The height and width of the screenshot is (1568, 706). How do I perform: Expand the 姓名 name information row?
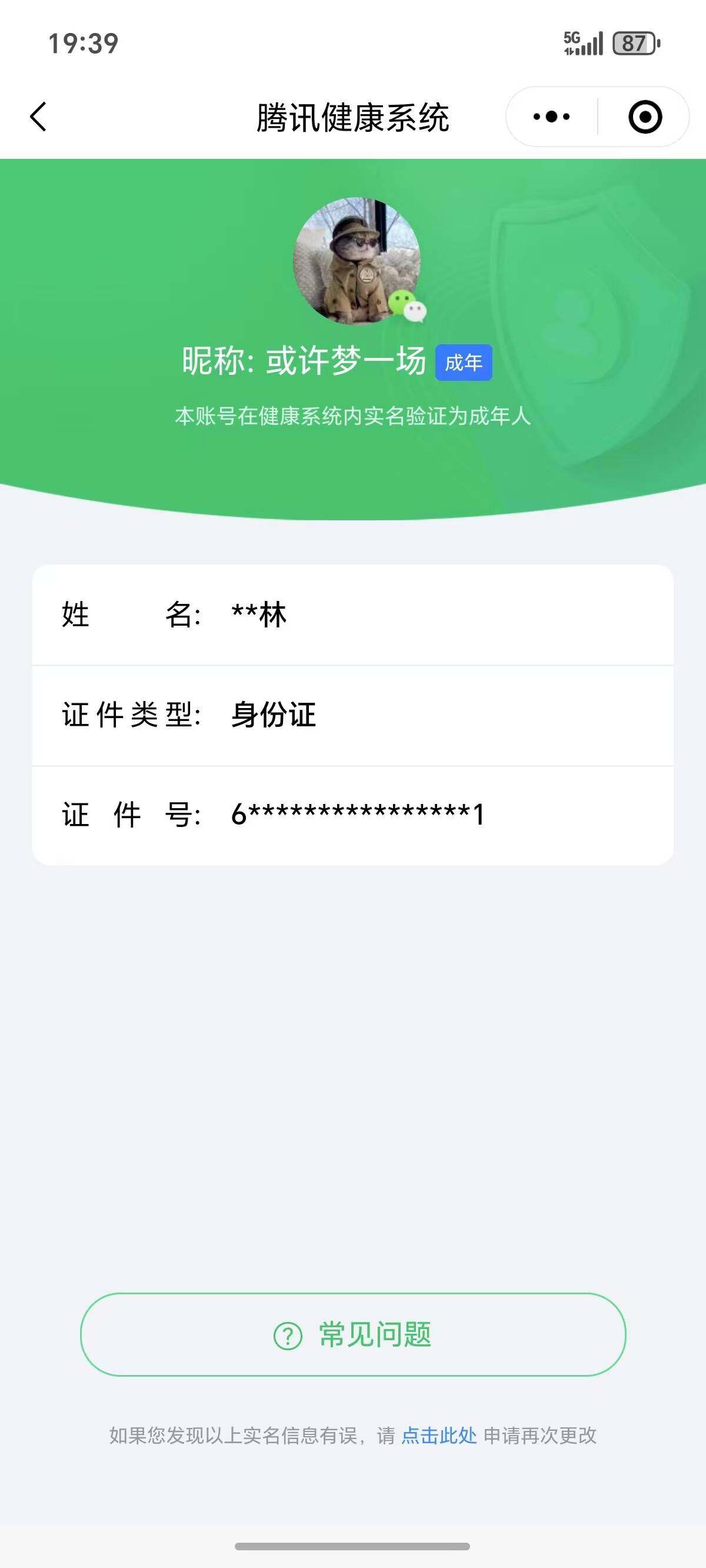pos(353,616)
